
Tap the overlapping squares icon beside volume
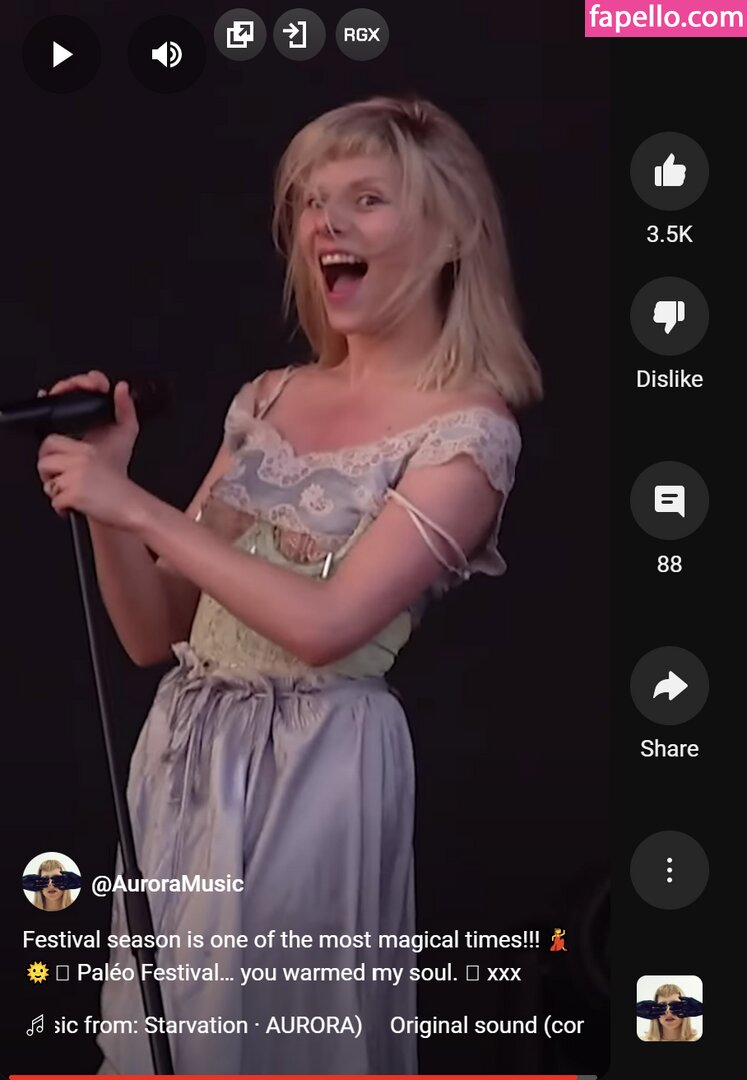click(240, 35)
